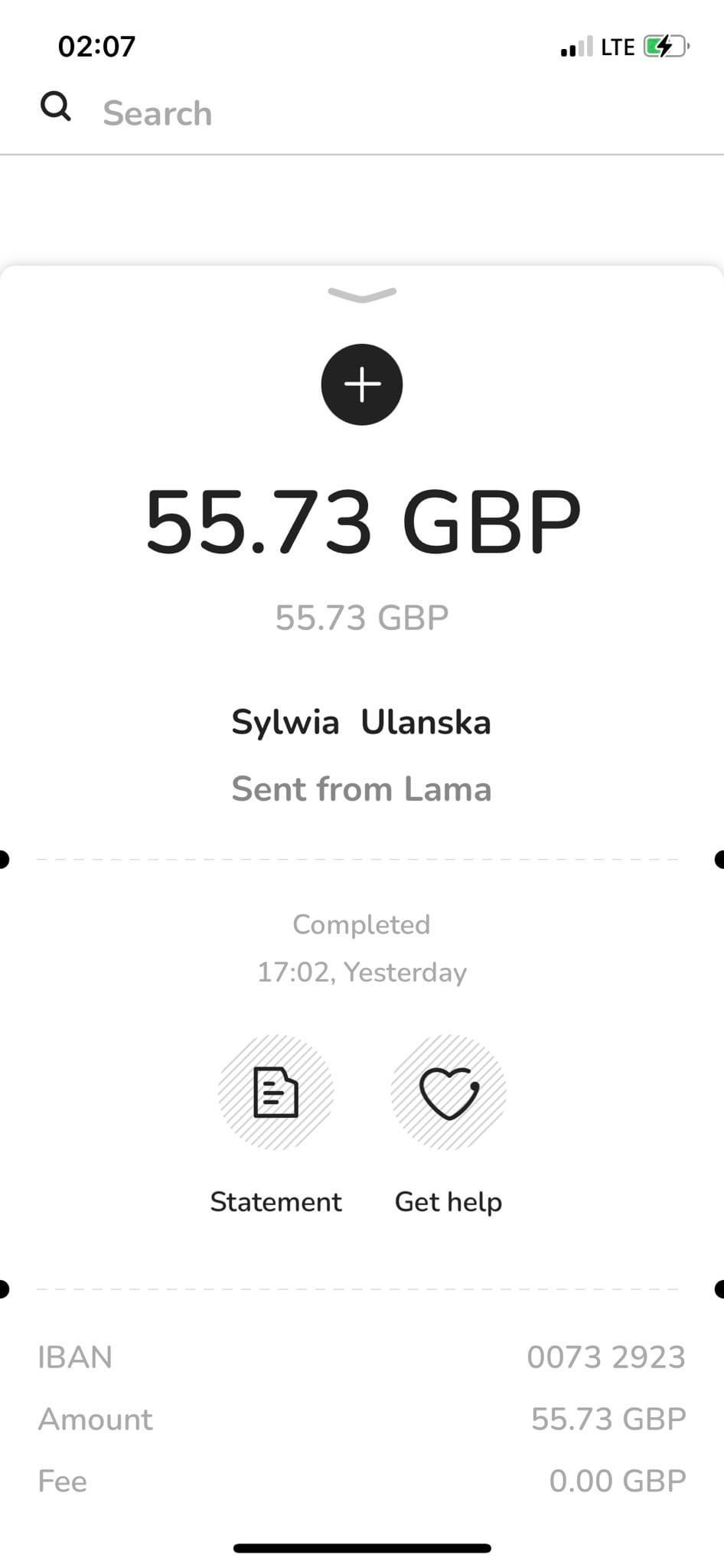The image size is (724, 1568).
Task: Tap Get help for this payment
Action: (x=448, y=1093)
